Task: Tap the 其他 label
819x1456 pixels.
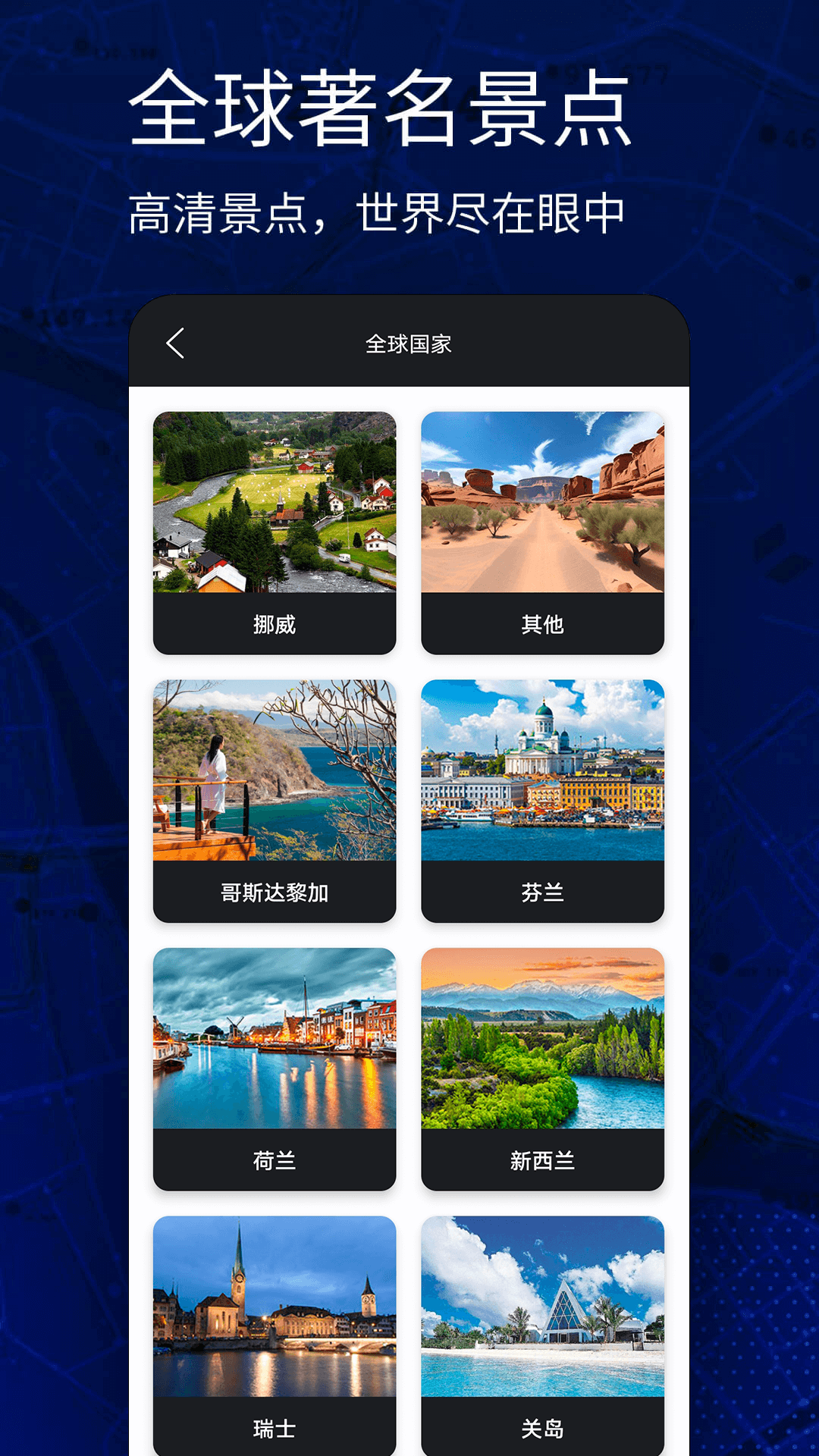Action: point(541,626)
